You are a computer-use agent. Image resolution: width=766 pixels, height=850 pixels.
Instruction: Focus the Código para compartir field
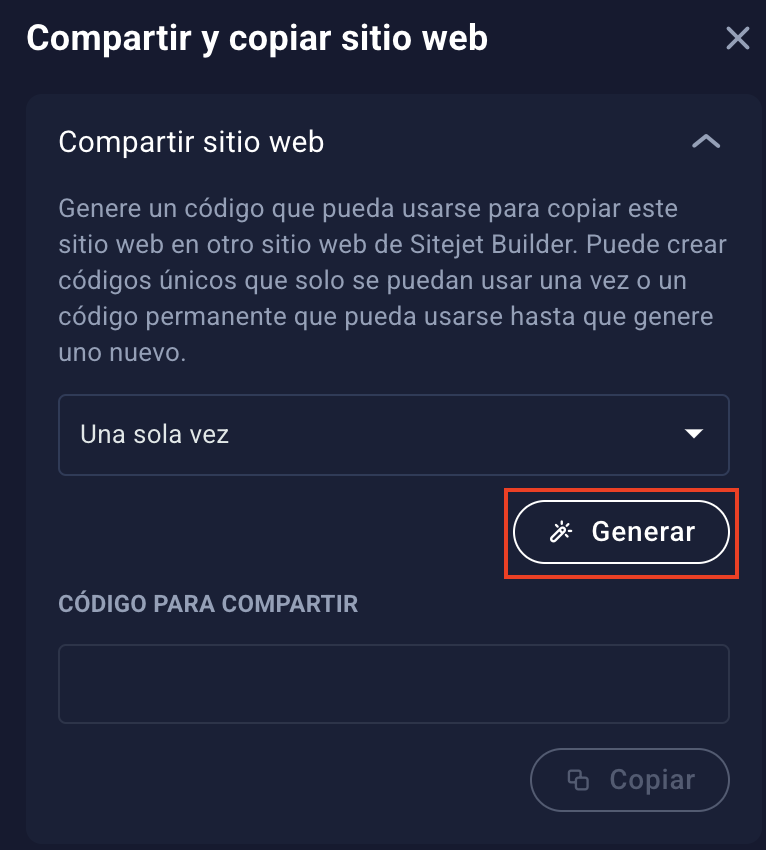(x=393, y=684)
